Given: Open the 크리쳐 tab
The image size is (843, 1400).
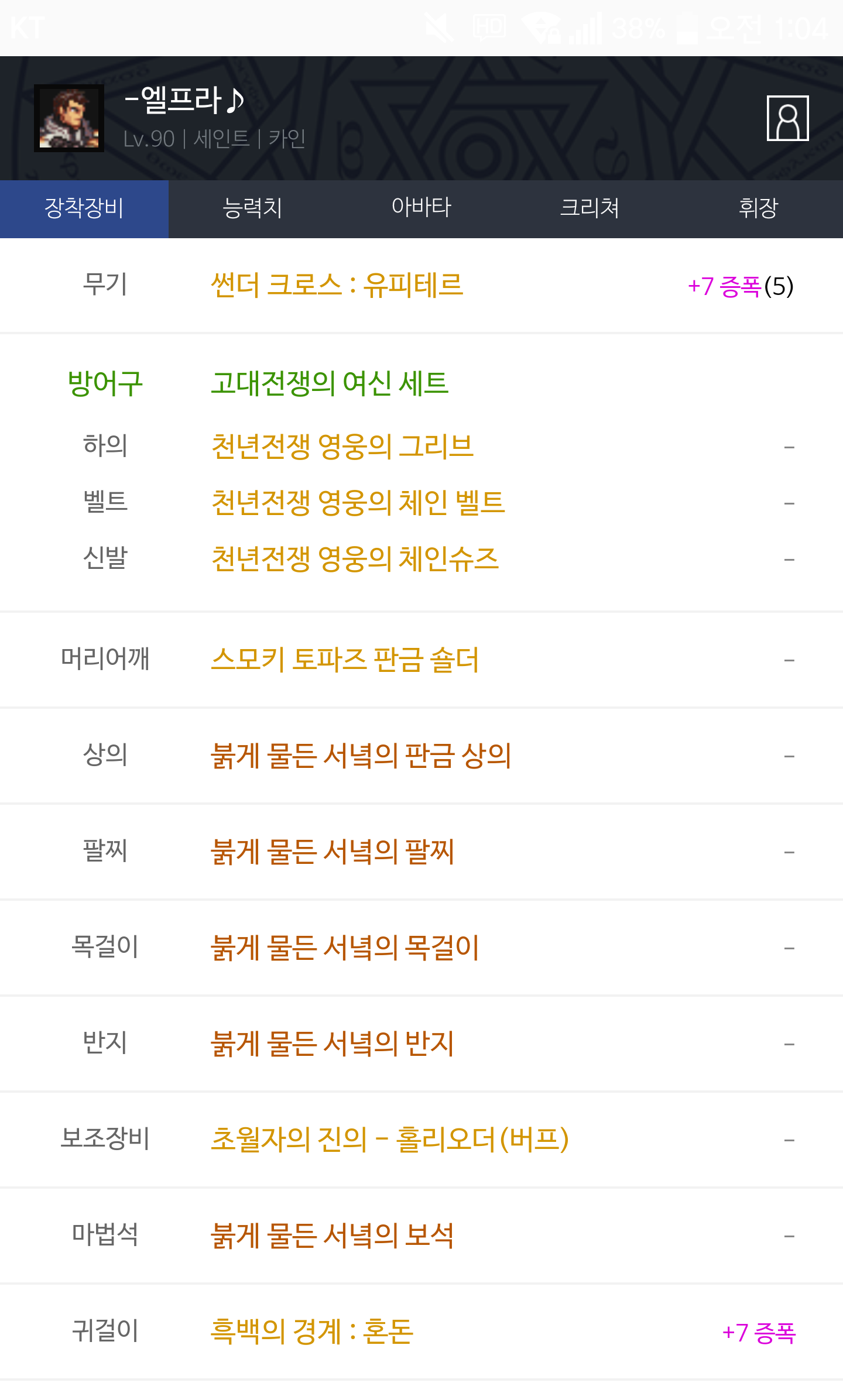Looking at the screenshot, I should click(590, 208).
